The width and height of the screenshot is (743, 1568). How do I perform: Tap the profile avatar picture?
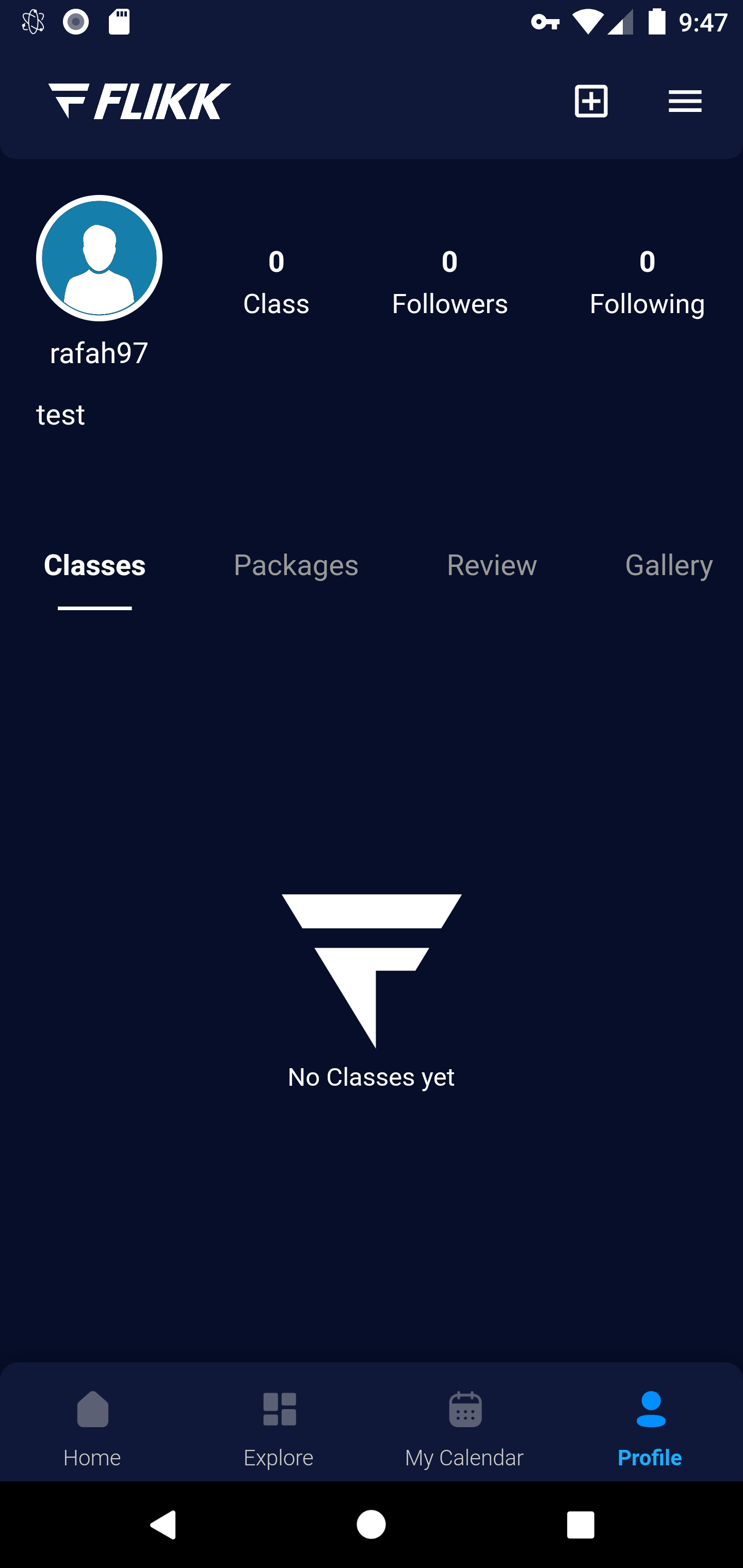click(99, 258)
